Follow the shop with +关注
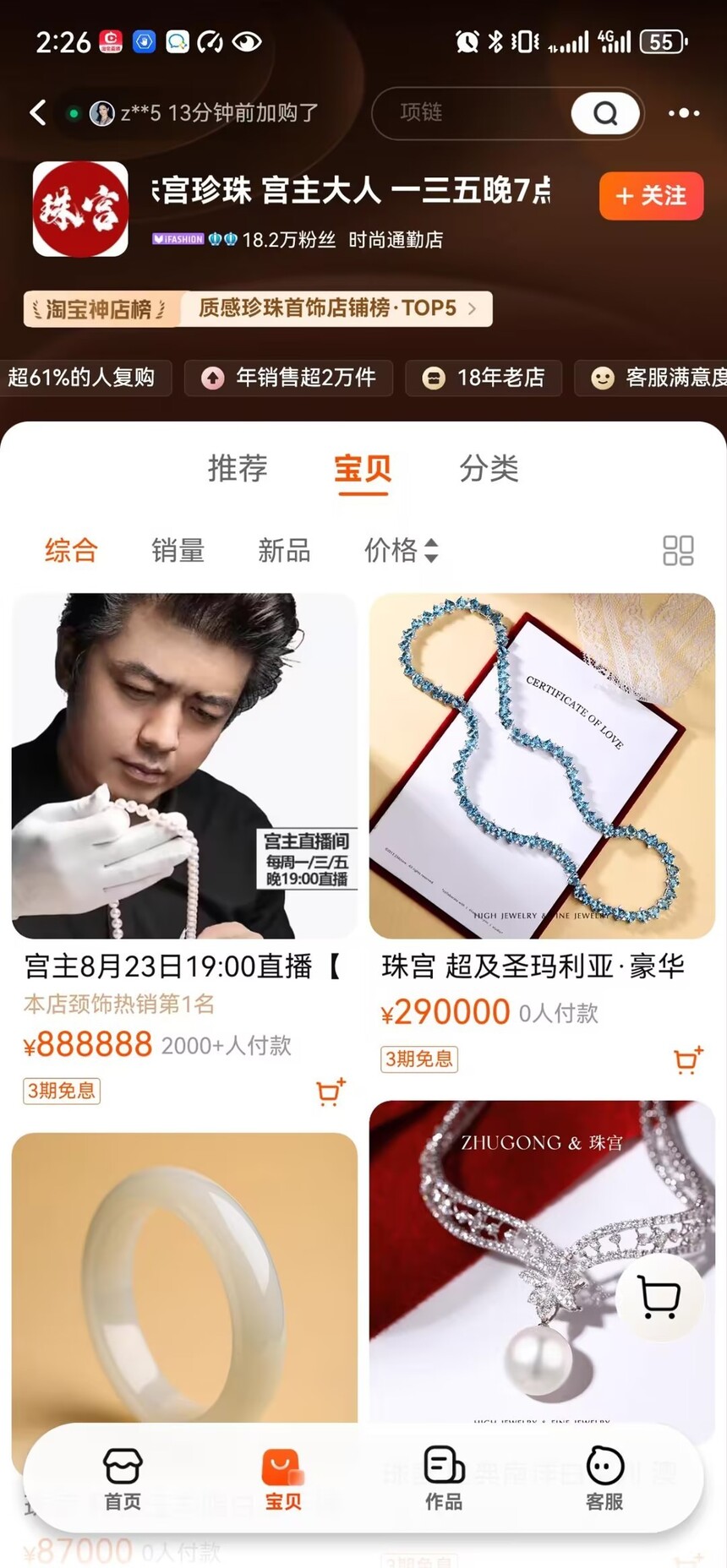 pos(650,196)
